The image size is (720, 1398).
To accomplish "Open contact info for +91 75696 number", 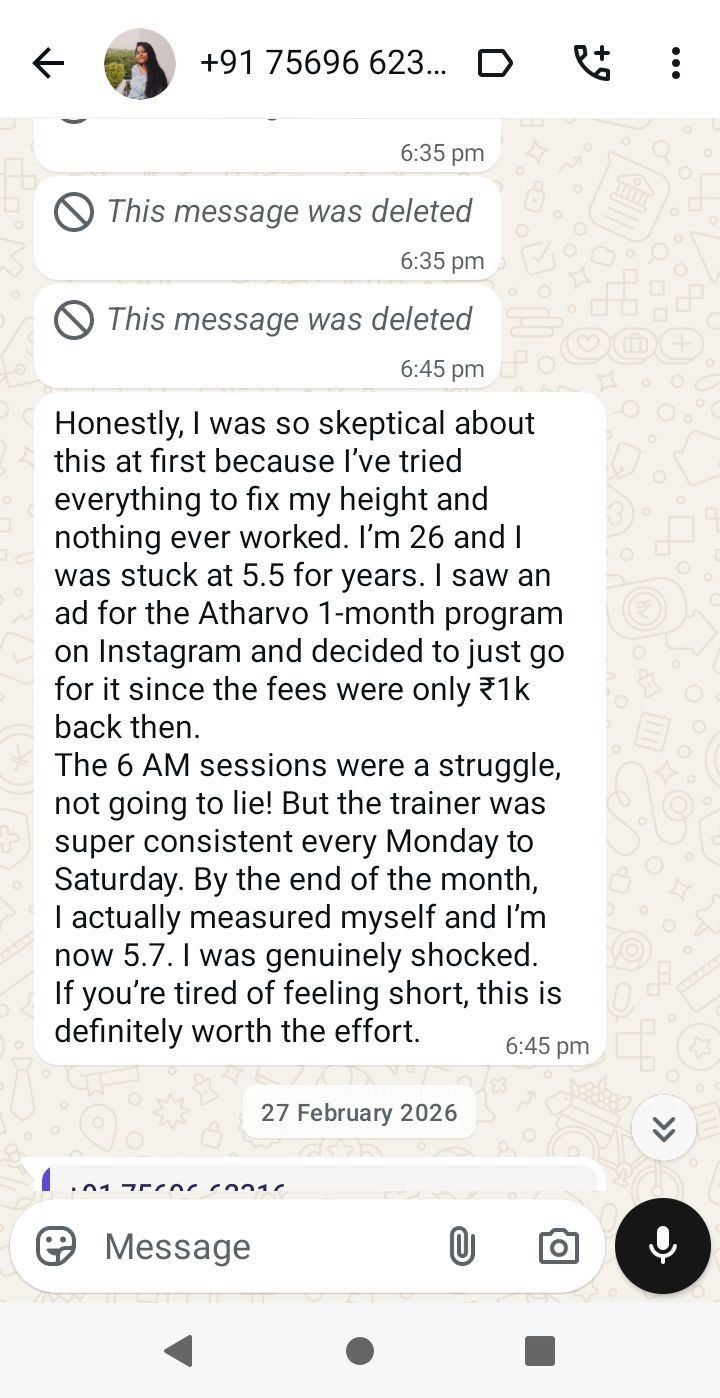I will (322, 64).
